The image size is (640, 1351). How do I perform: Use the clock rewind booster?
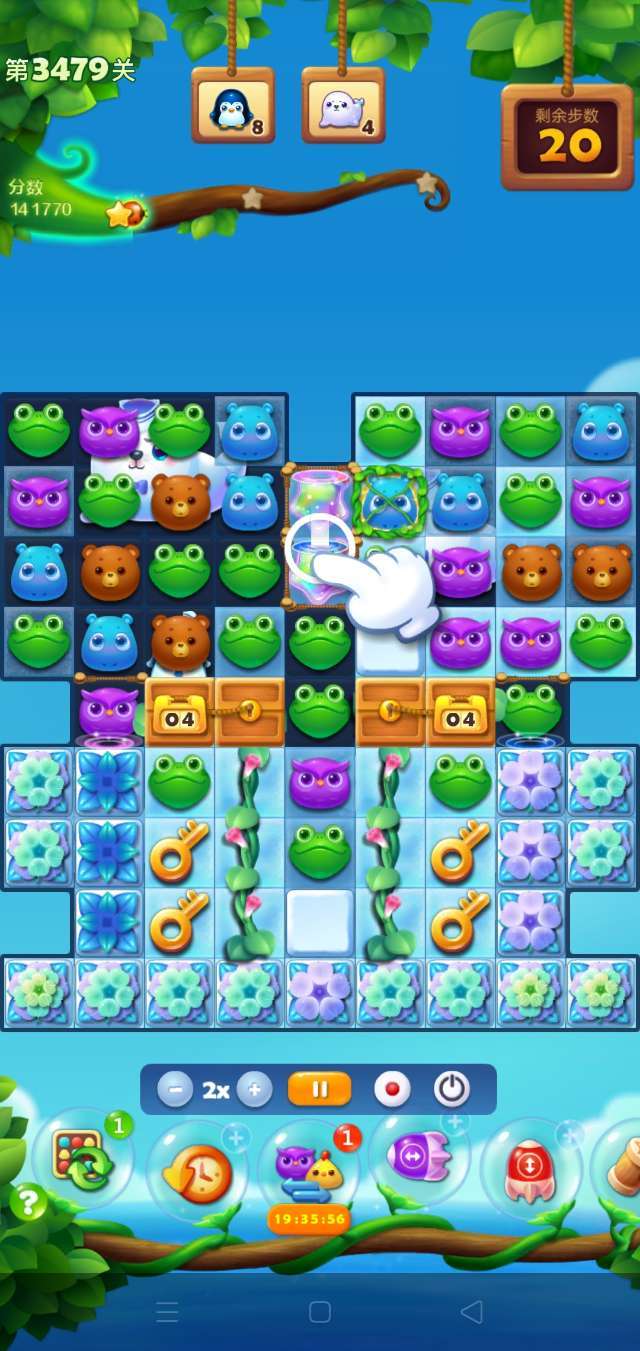[196, 1171]
